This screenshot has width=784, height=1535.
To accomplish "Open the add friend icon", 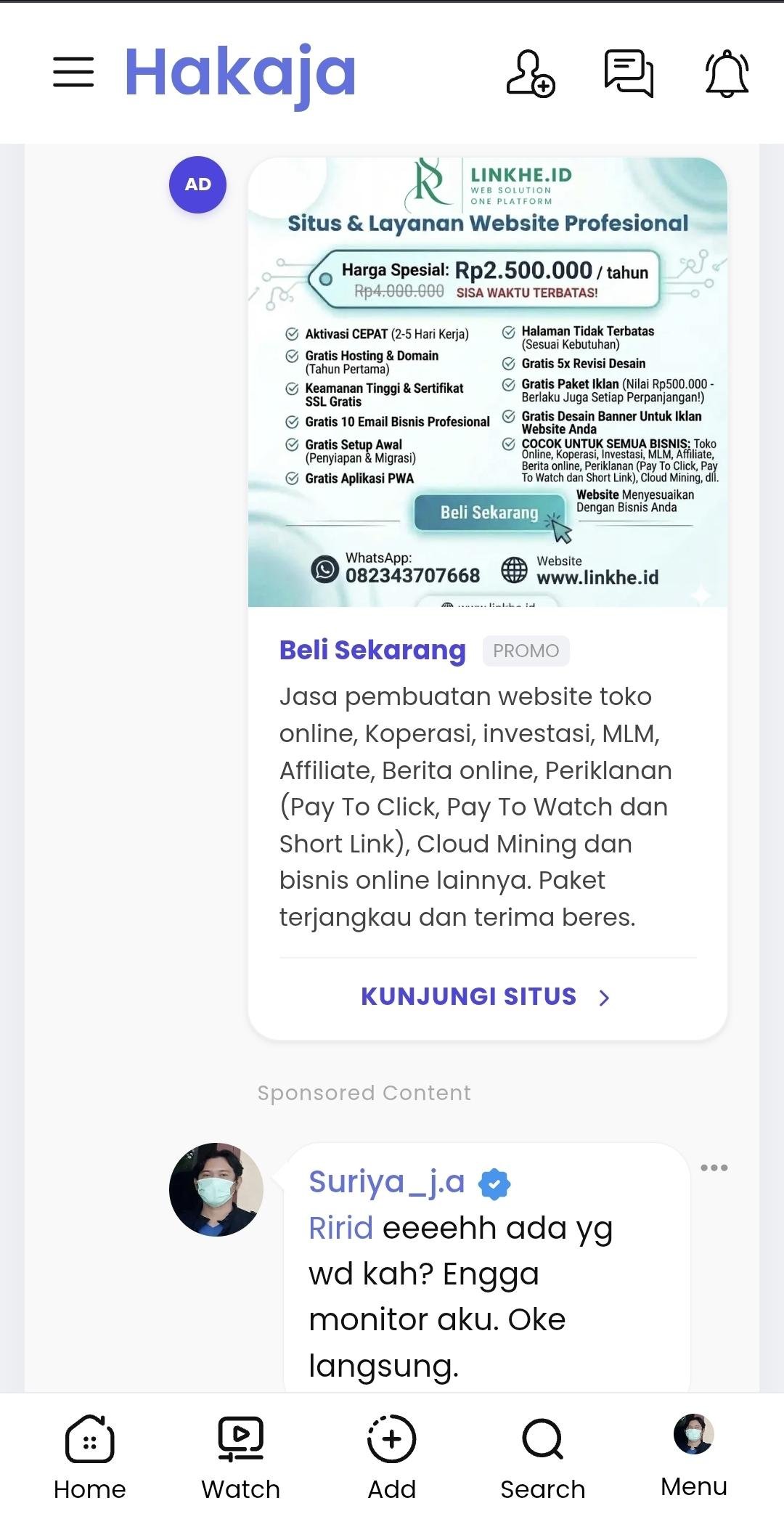I will point(531,73).
